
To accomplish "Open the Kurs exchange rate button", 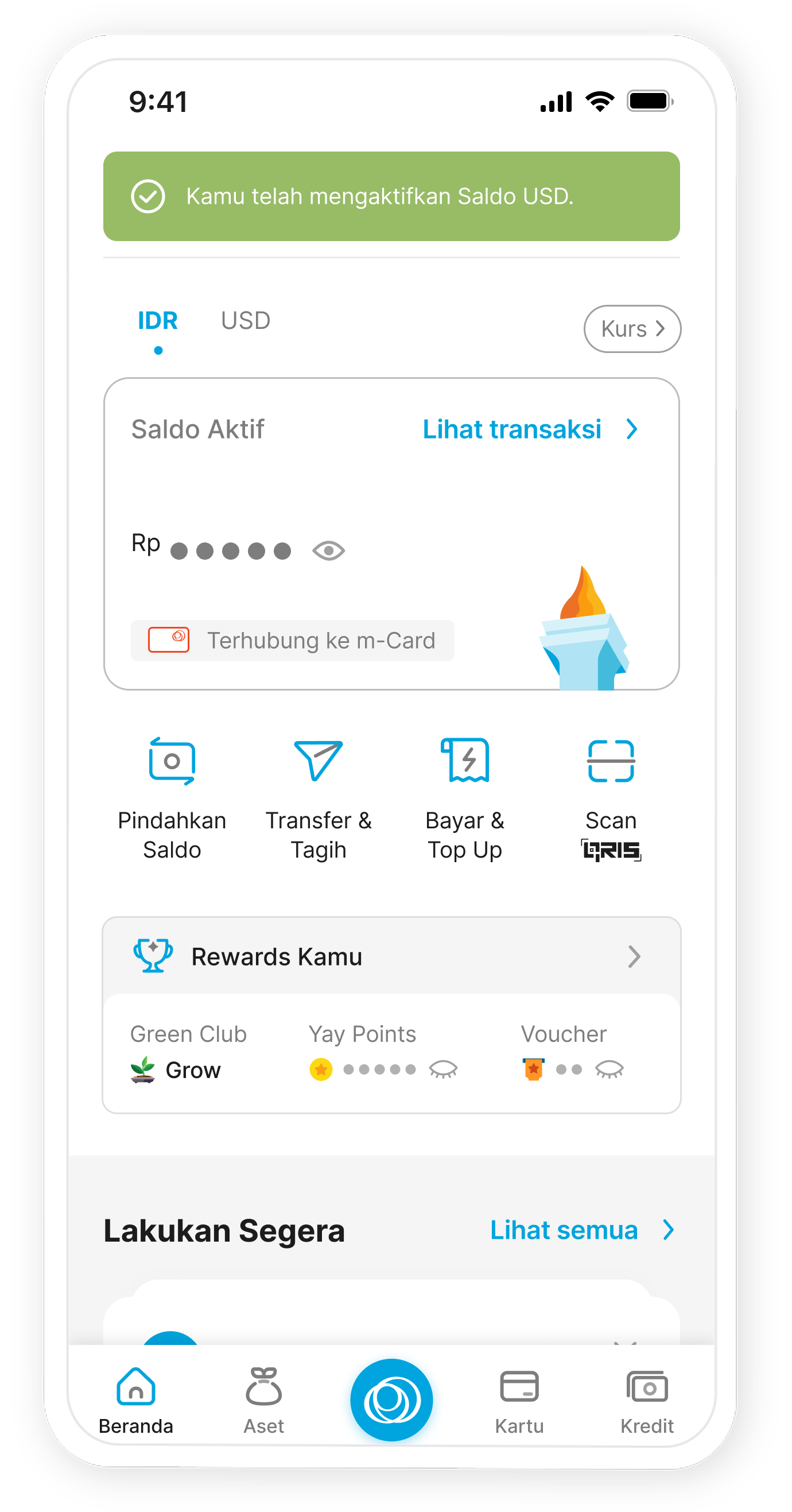I will coord(632,329).
